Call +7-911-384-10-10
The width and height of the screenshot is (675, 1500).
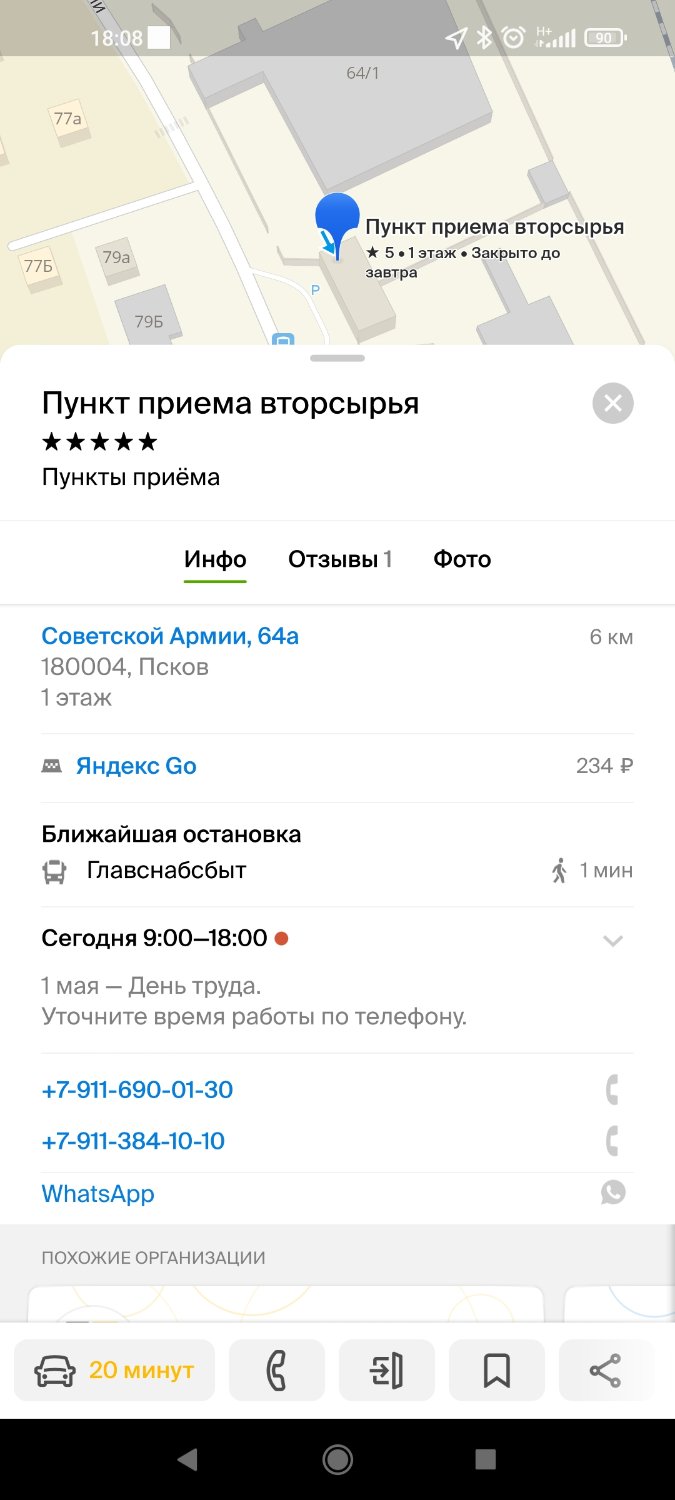133,1141
